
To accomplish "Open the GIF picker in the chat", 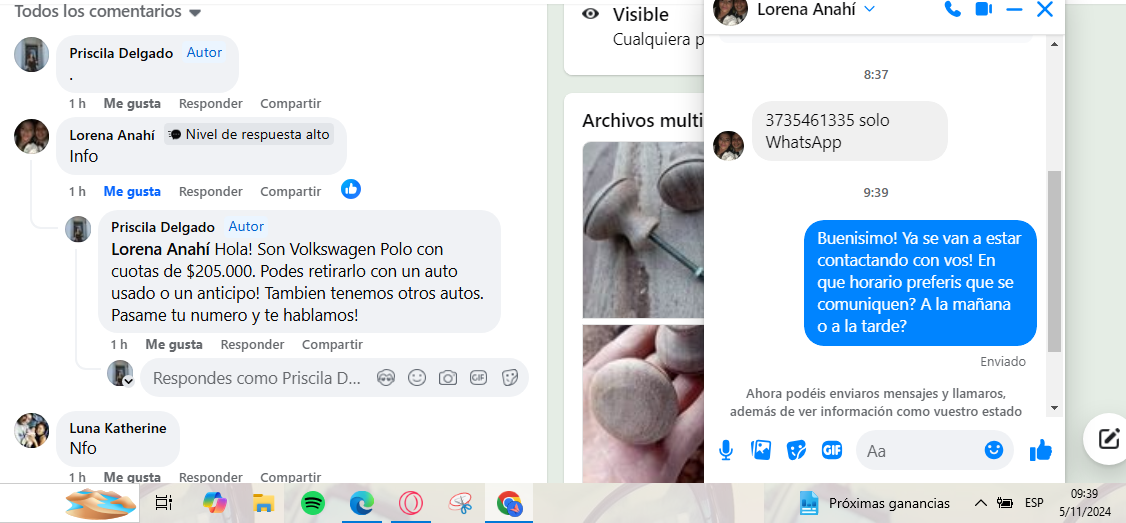I will pos(831,450).
